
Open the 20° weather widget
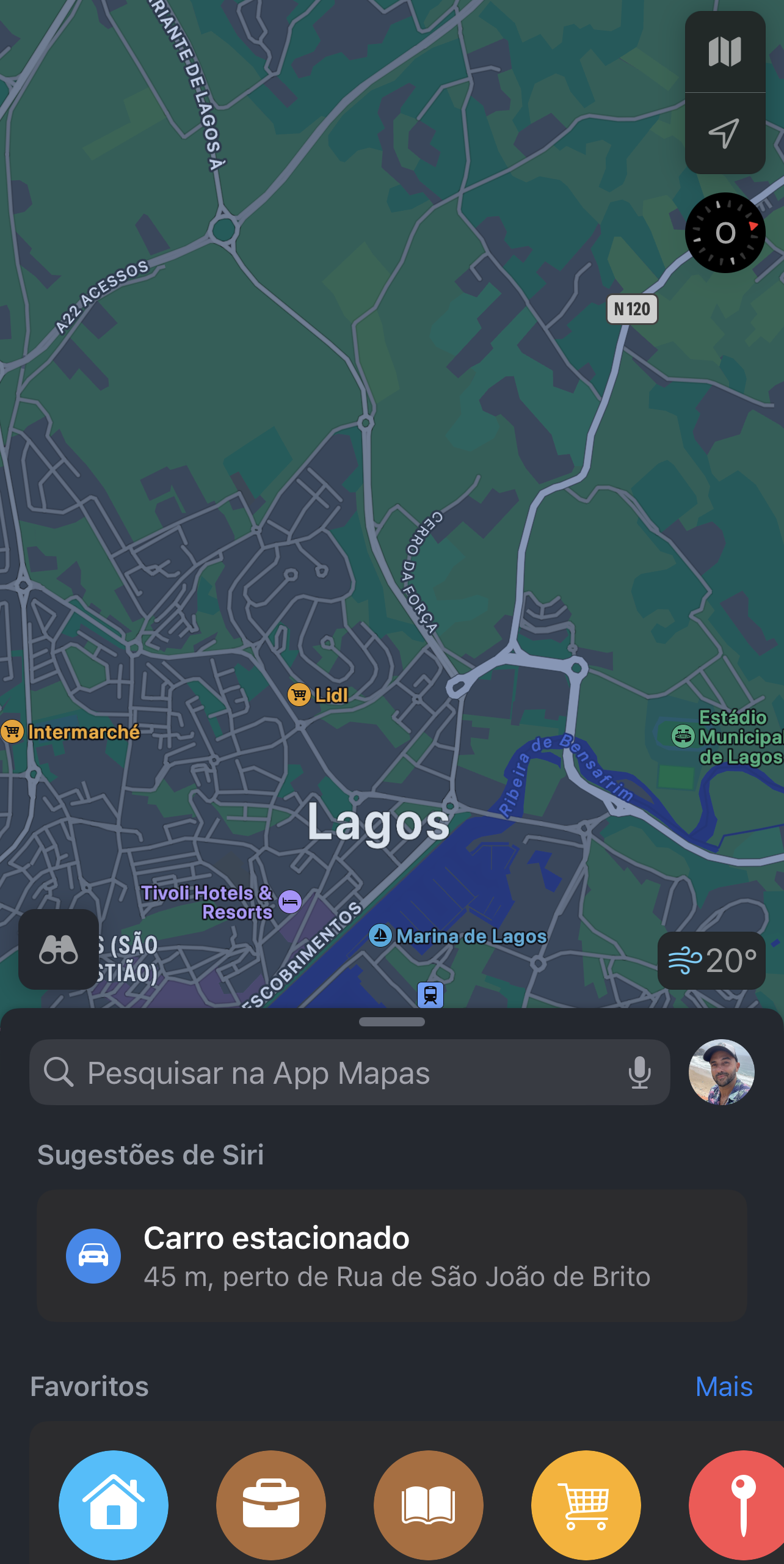711,960
